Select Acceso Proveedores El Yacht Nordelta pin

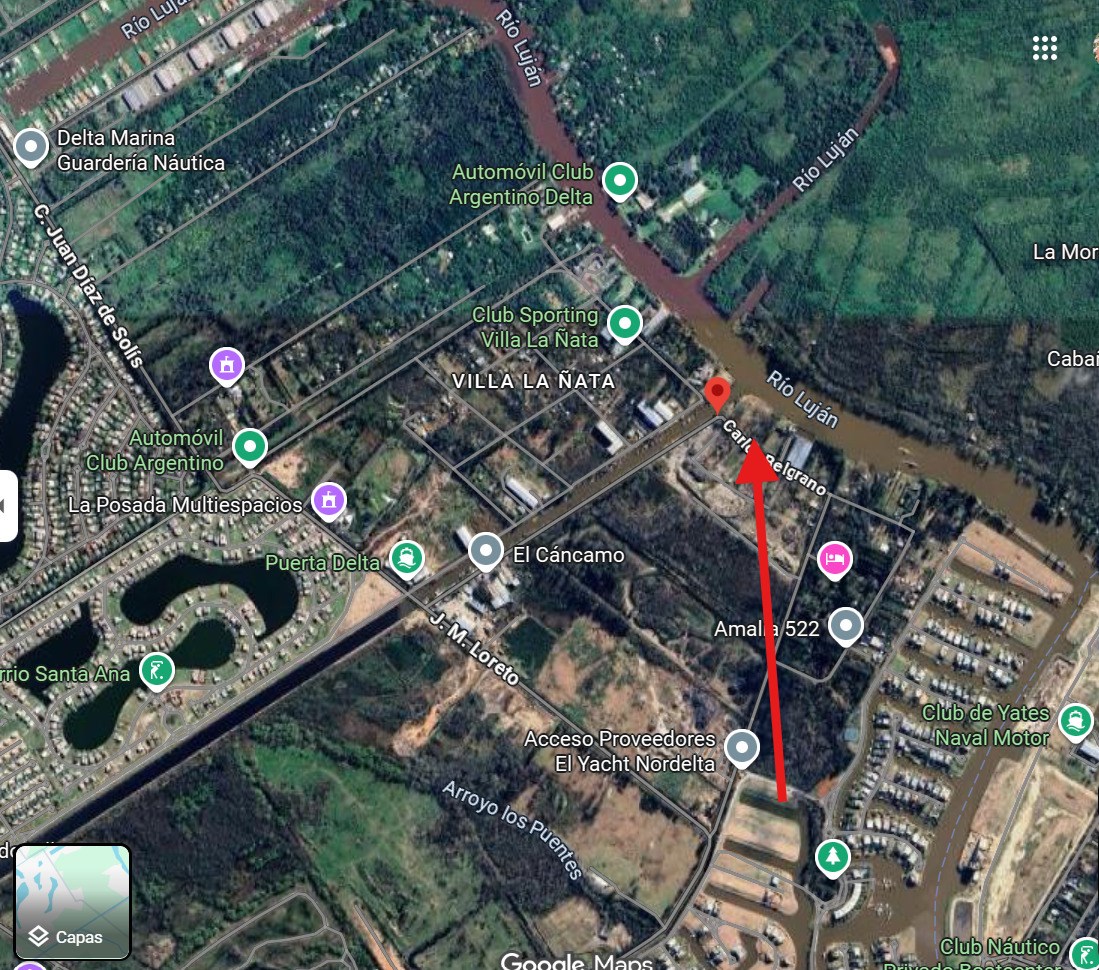(x=741, y=747)
